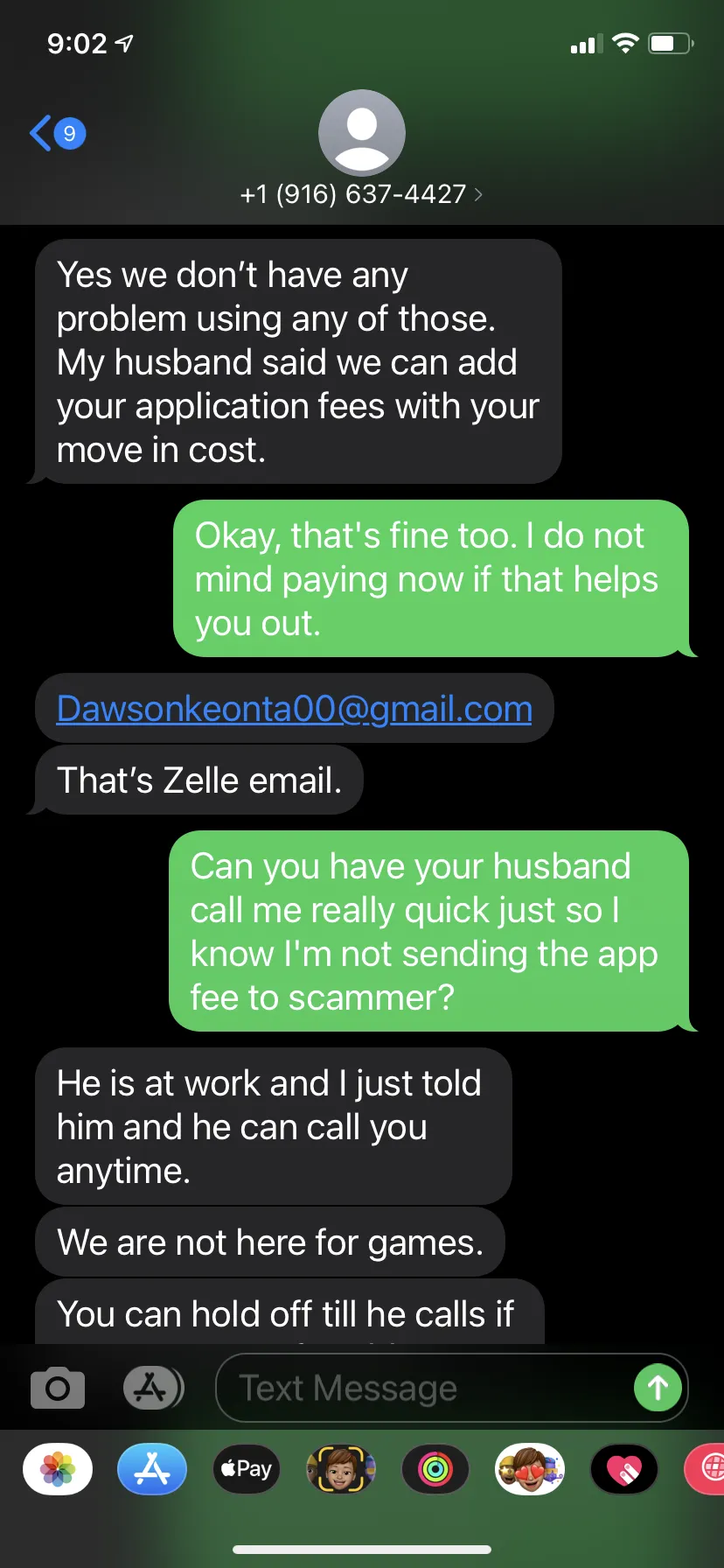
Task: Open Apple Pay in the app strip
Action: coord(247,1468)
